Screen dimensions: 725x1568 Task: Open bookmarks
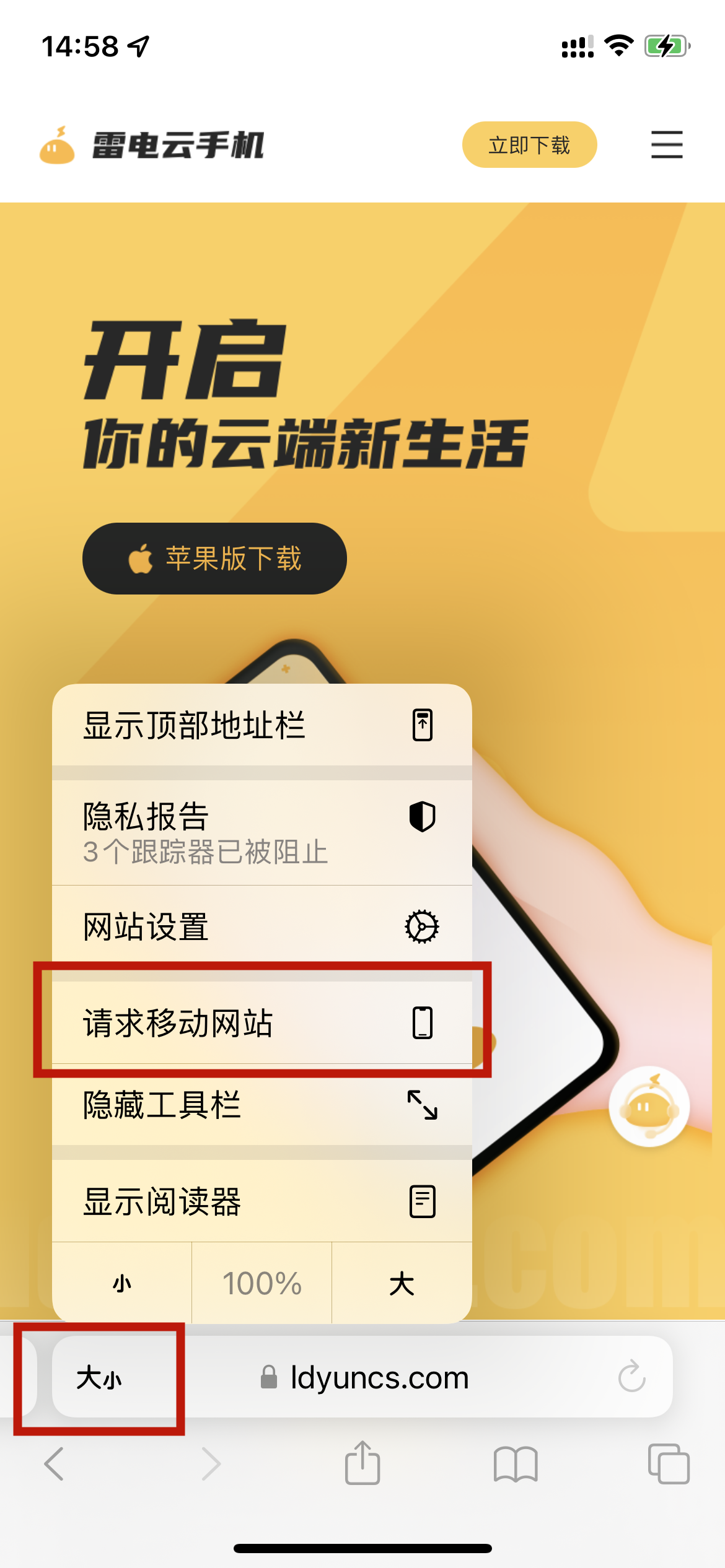tap(516, 1464)
